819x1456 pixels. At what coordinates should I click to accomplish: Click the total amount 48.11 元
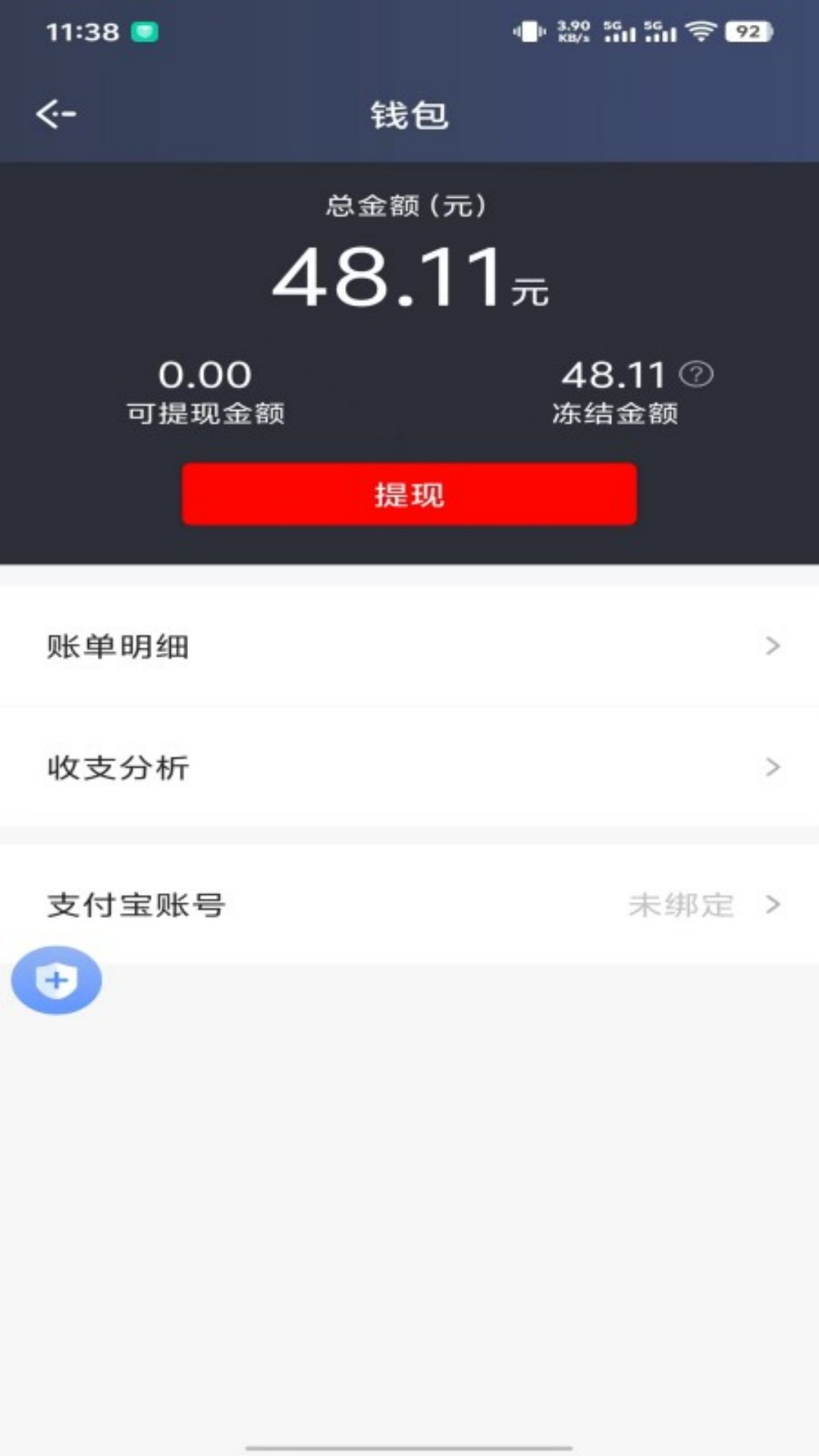click(409, 281)
